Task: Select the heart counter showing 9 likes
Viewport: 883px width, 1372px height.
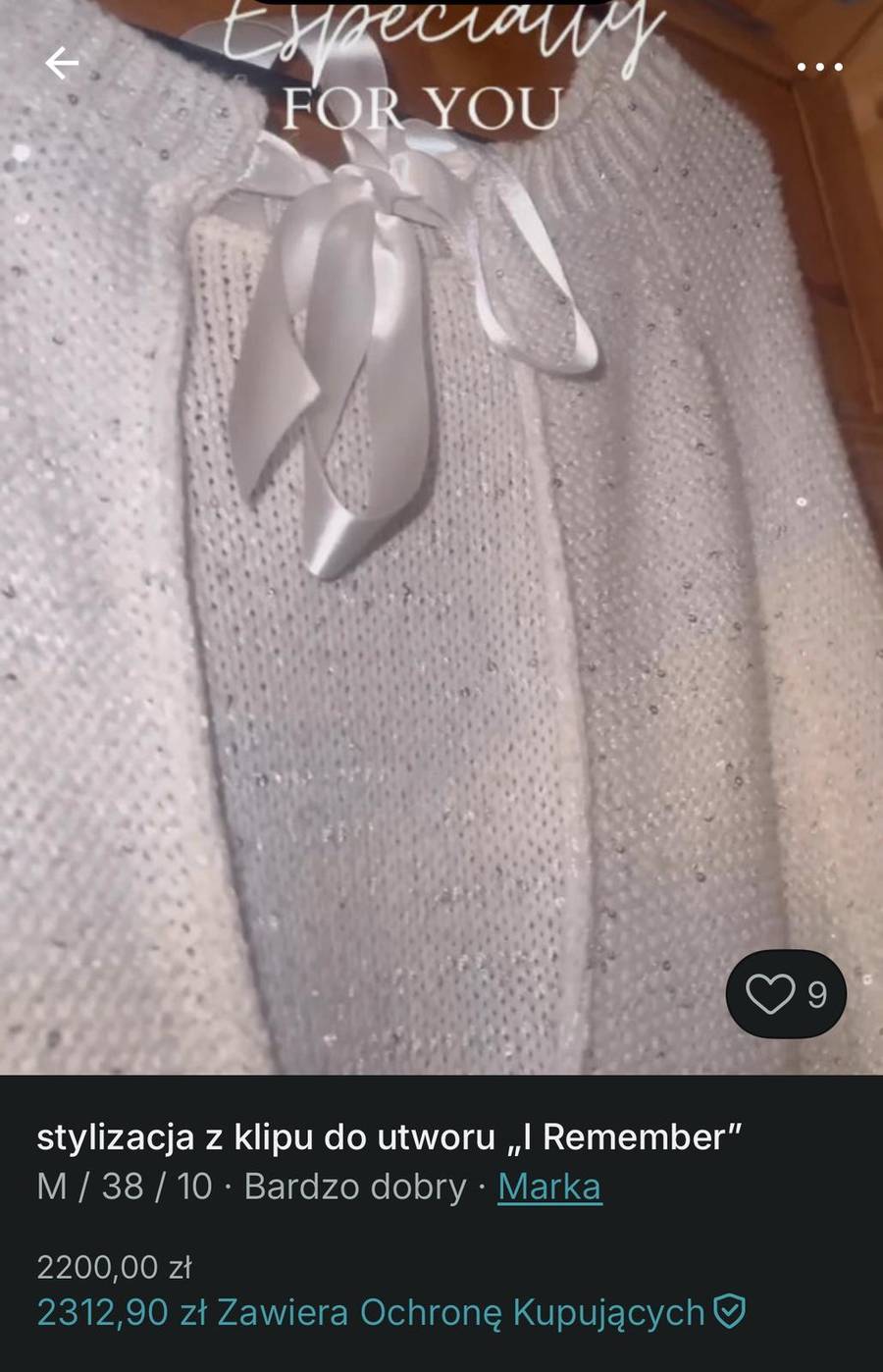Action: pyautogui.click(x=785, y=994)
